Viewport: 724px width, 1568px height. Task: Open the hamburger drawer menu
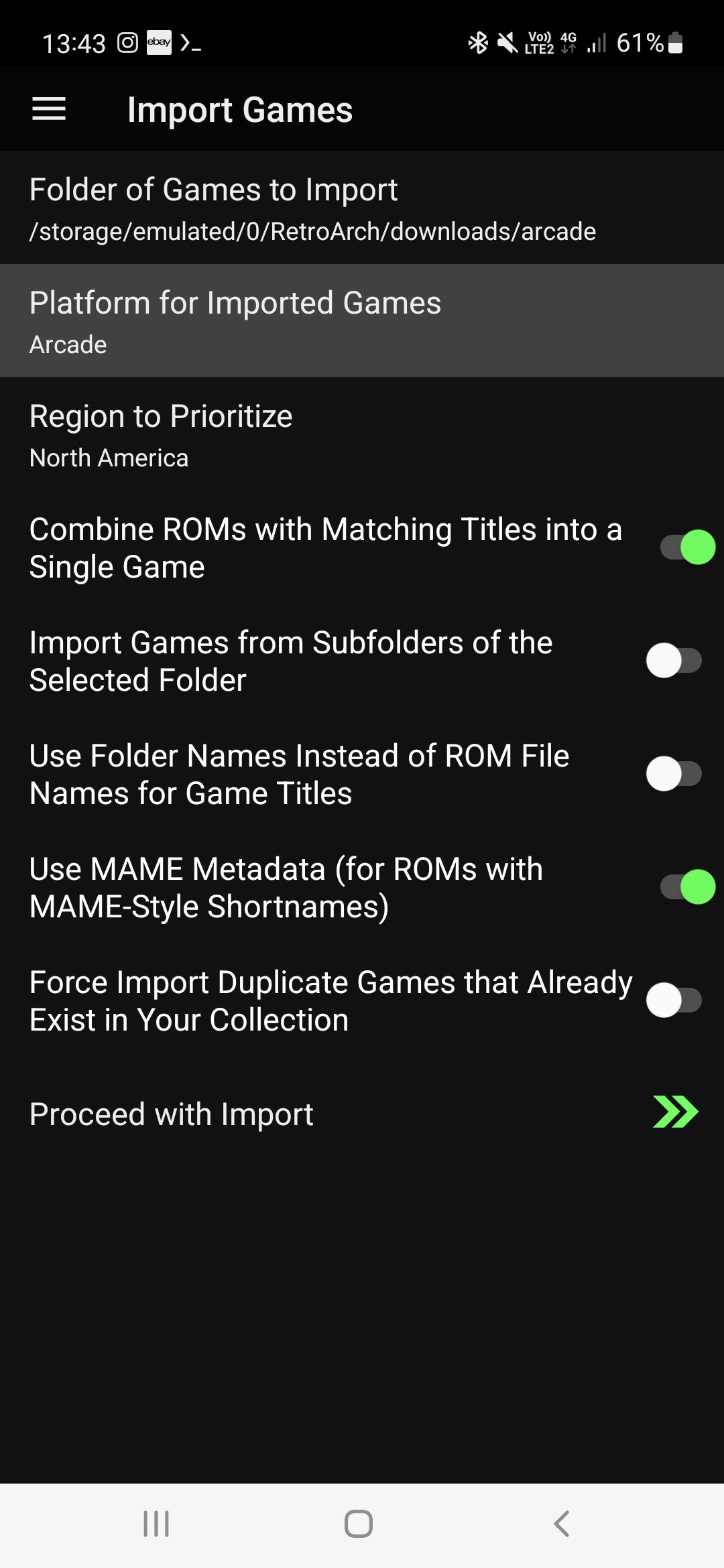[49, 109]
